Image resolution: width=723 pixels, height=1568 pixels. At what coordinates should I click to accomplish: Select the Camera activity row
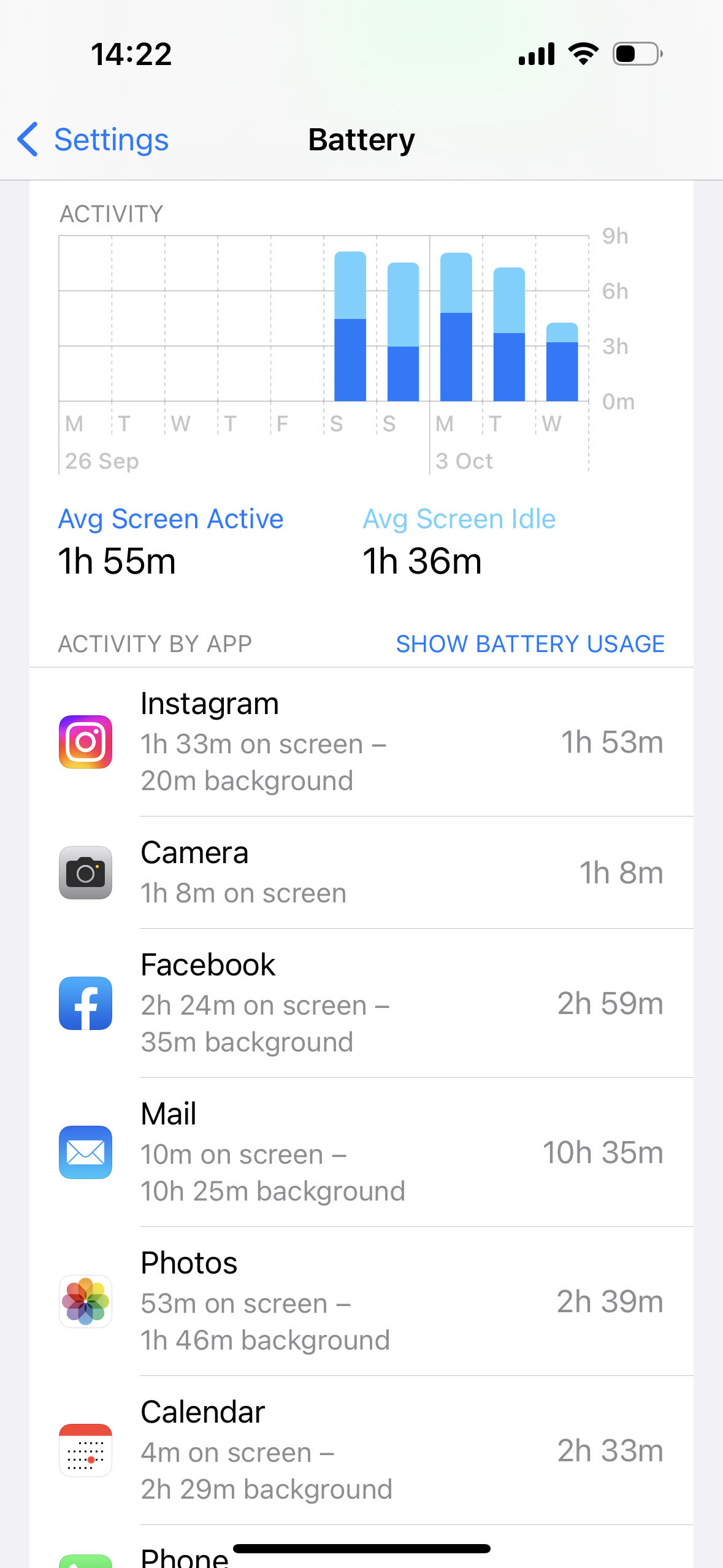[x=361, y=872]
